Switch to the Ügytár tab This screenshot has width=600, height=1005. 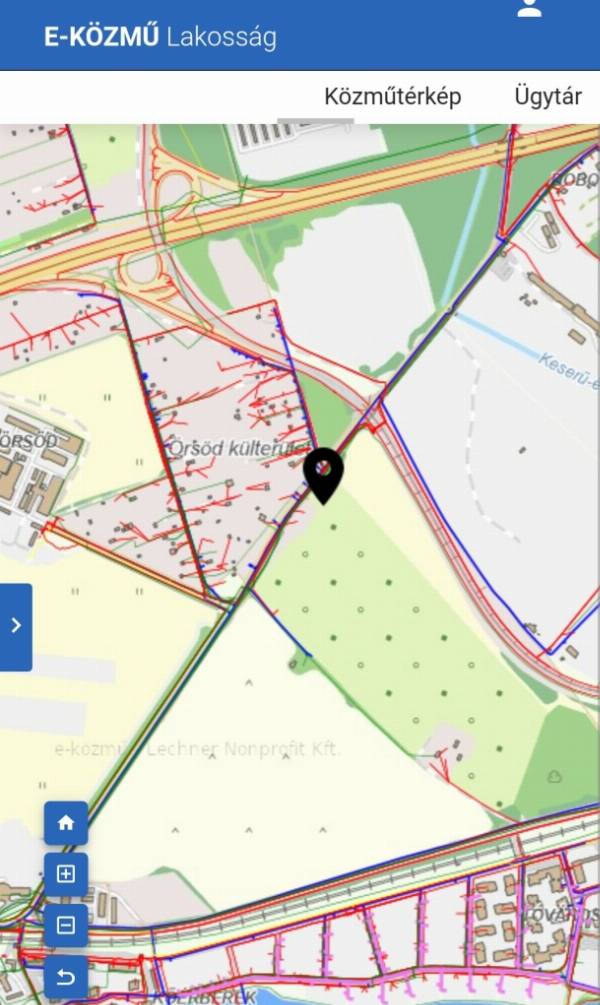[548, 96]
